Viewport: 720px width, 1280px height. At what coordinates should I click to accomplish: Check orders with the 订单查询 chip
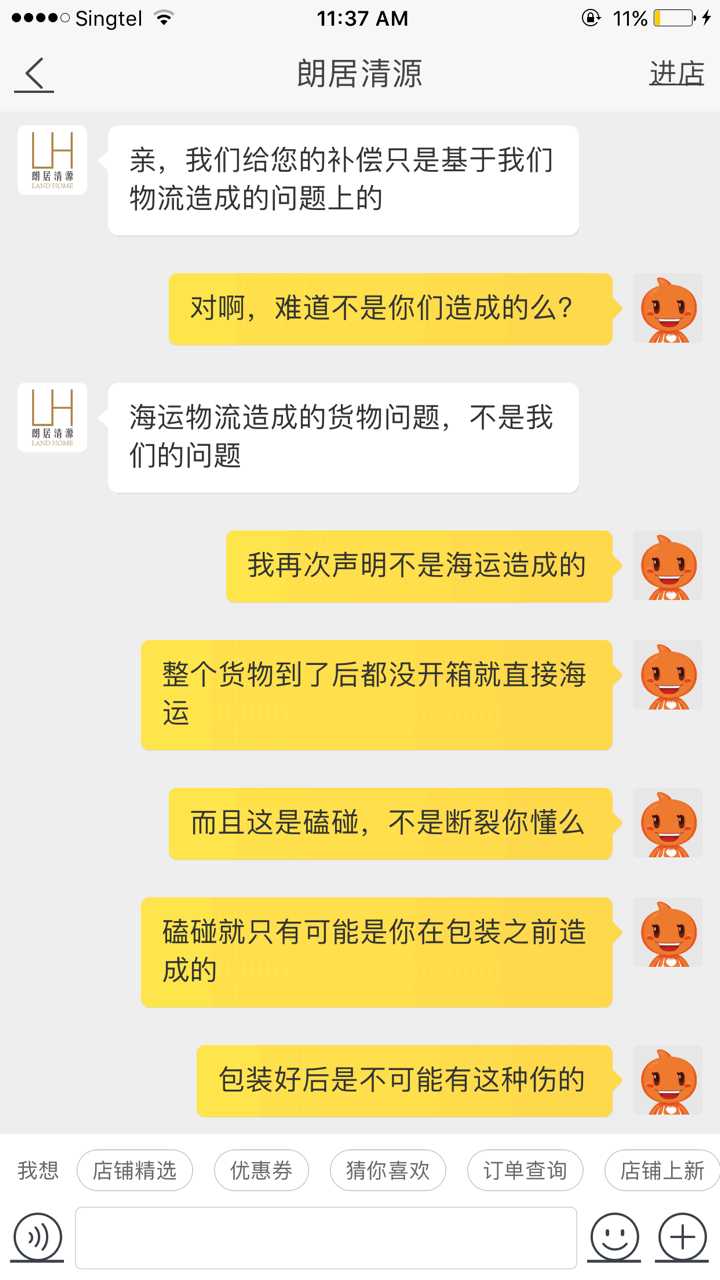[525, 1170]
